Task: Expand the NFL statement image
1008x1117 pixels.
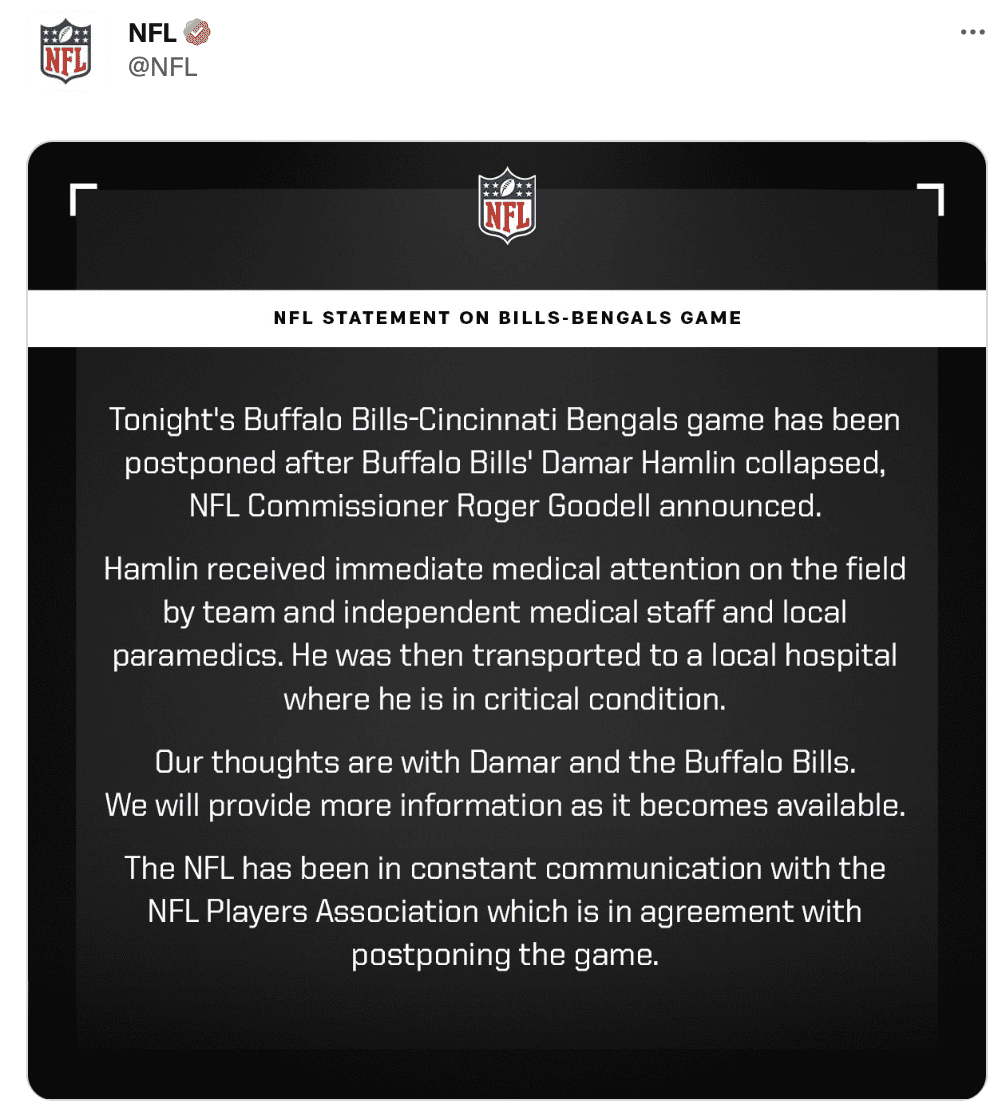Action: [506, 620]
